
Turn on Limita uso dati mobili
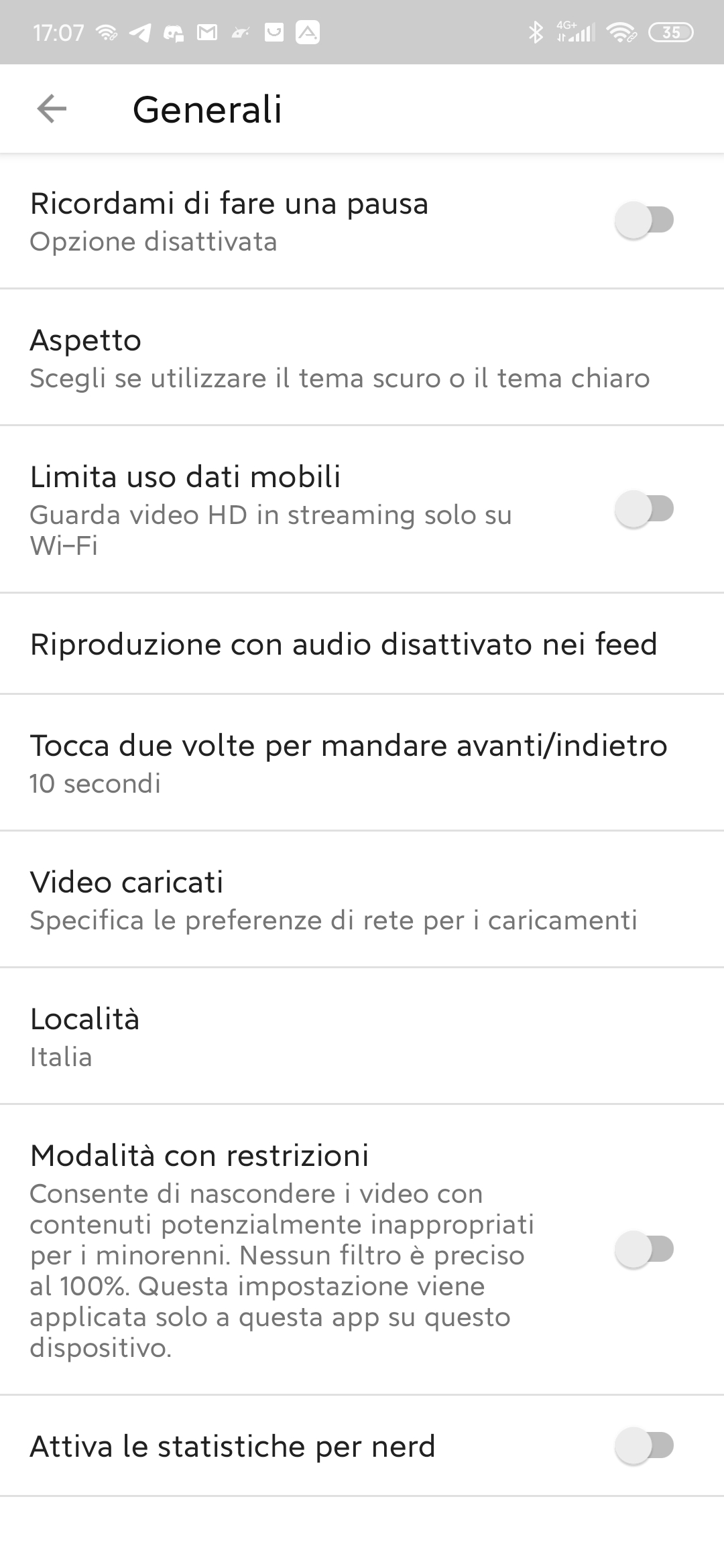(644, 510)
